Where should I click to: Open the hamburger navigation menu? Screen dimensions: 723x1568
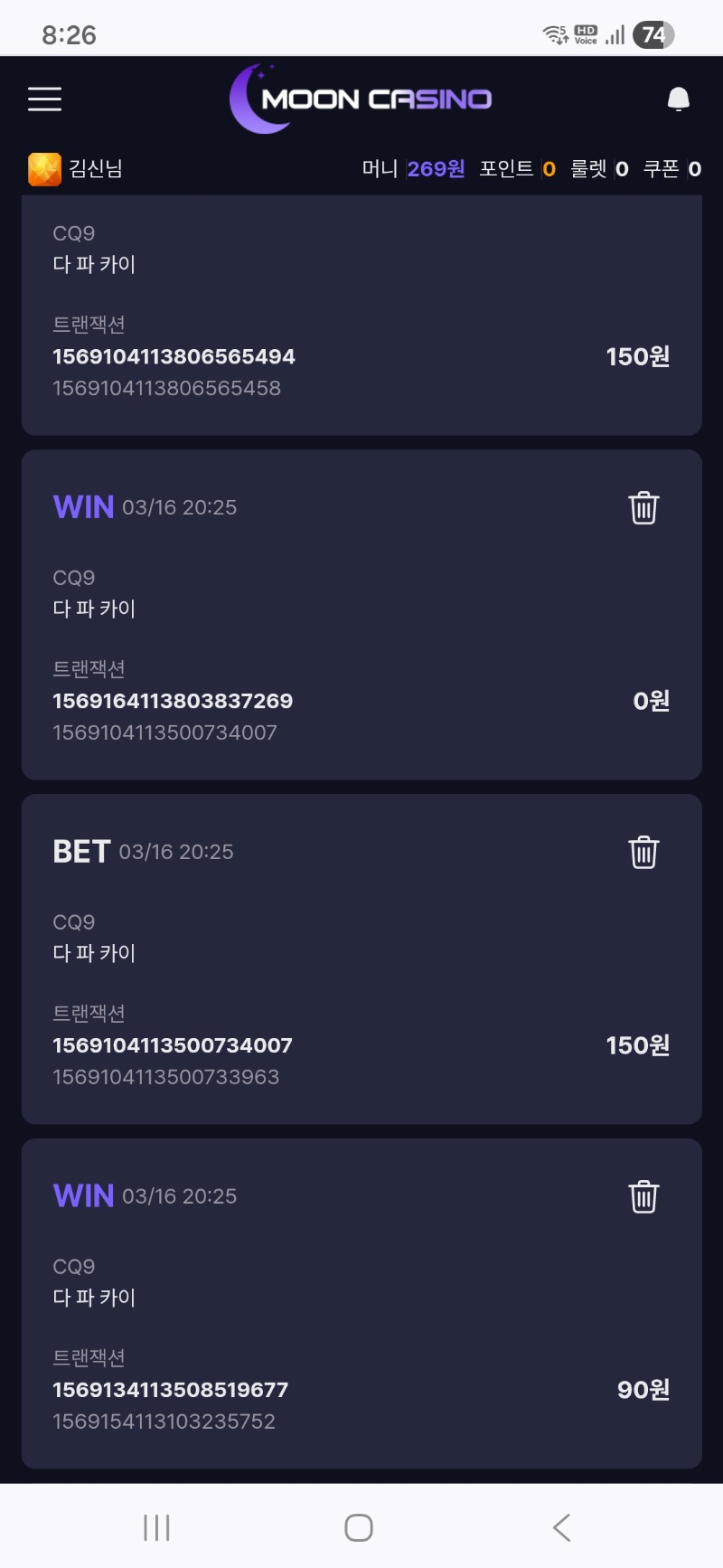tap(44, 99)
